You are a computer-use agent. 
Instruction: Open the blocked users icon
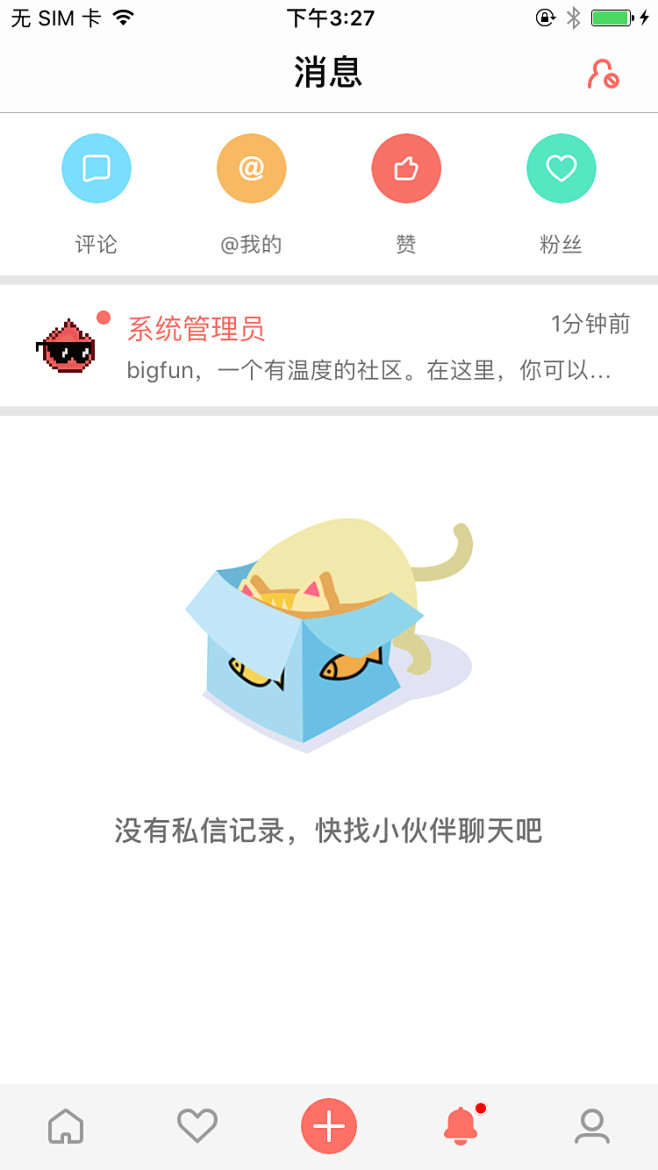603,74
